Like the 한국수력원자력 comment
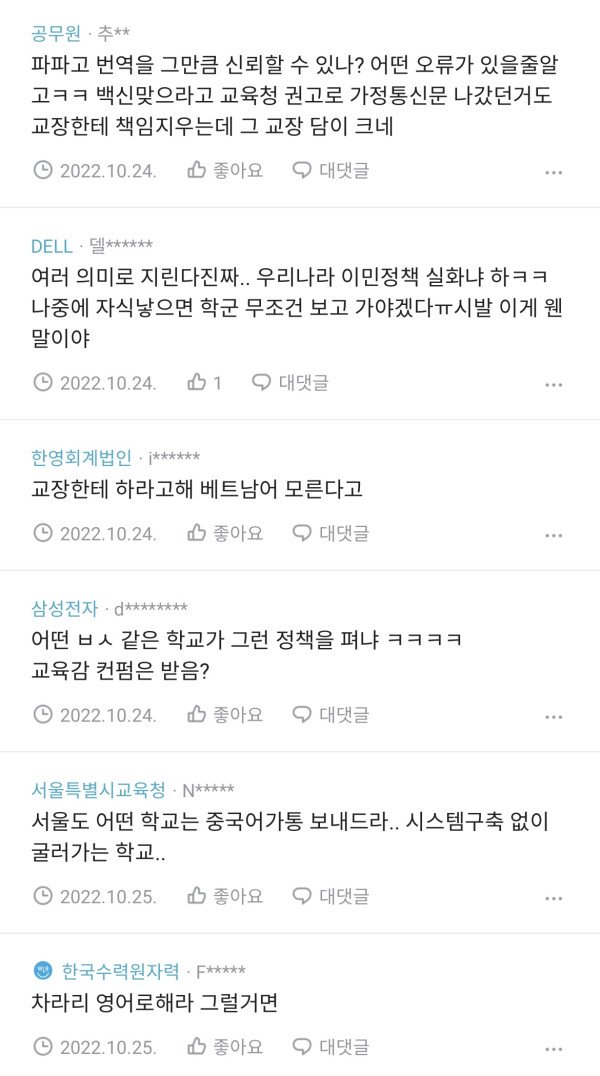Screen dimensions: 600x1076 pos(225,1047)
